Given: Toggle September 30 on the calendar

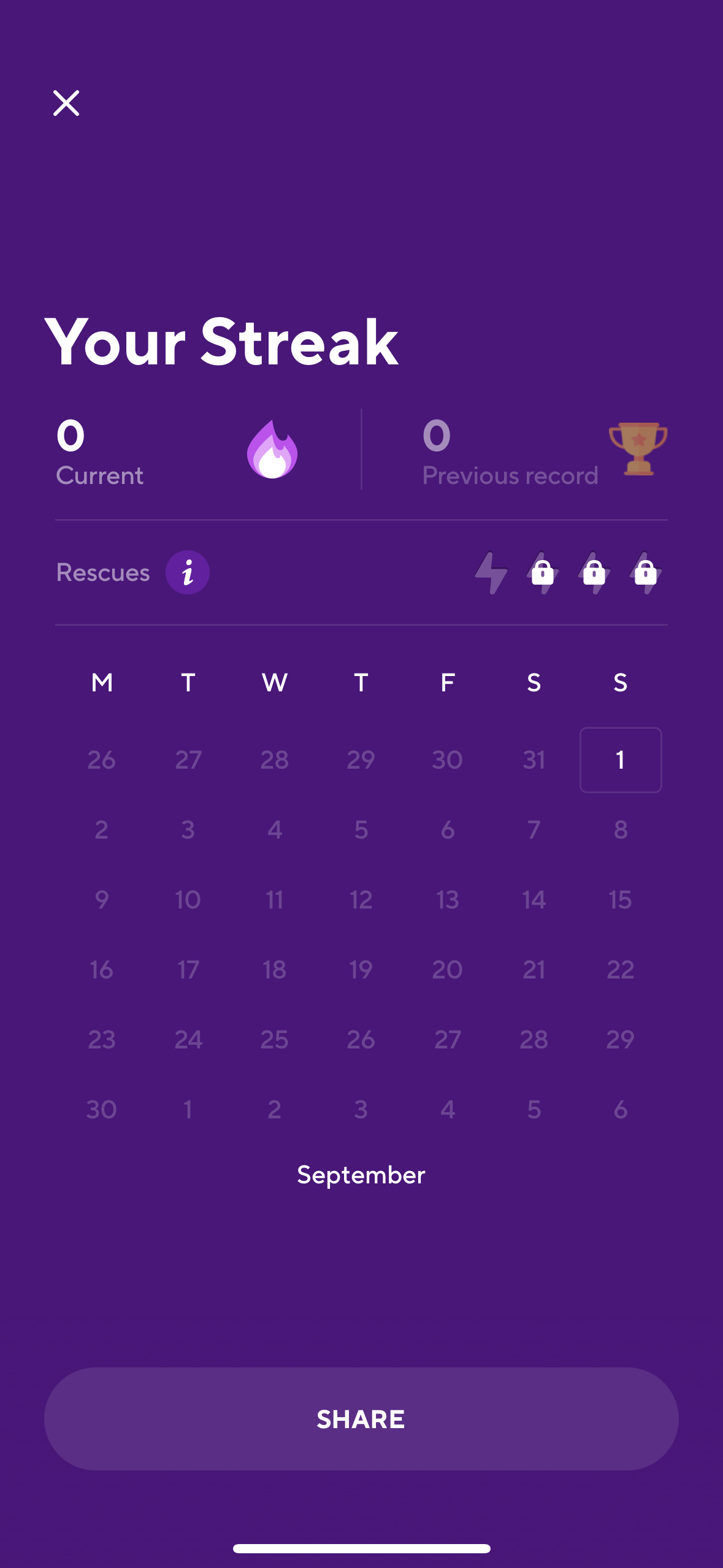Looking at the screenshot, I should click(101, 1109).
